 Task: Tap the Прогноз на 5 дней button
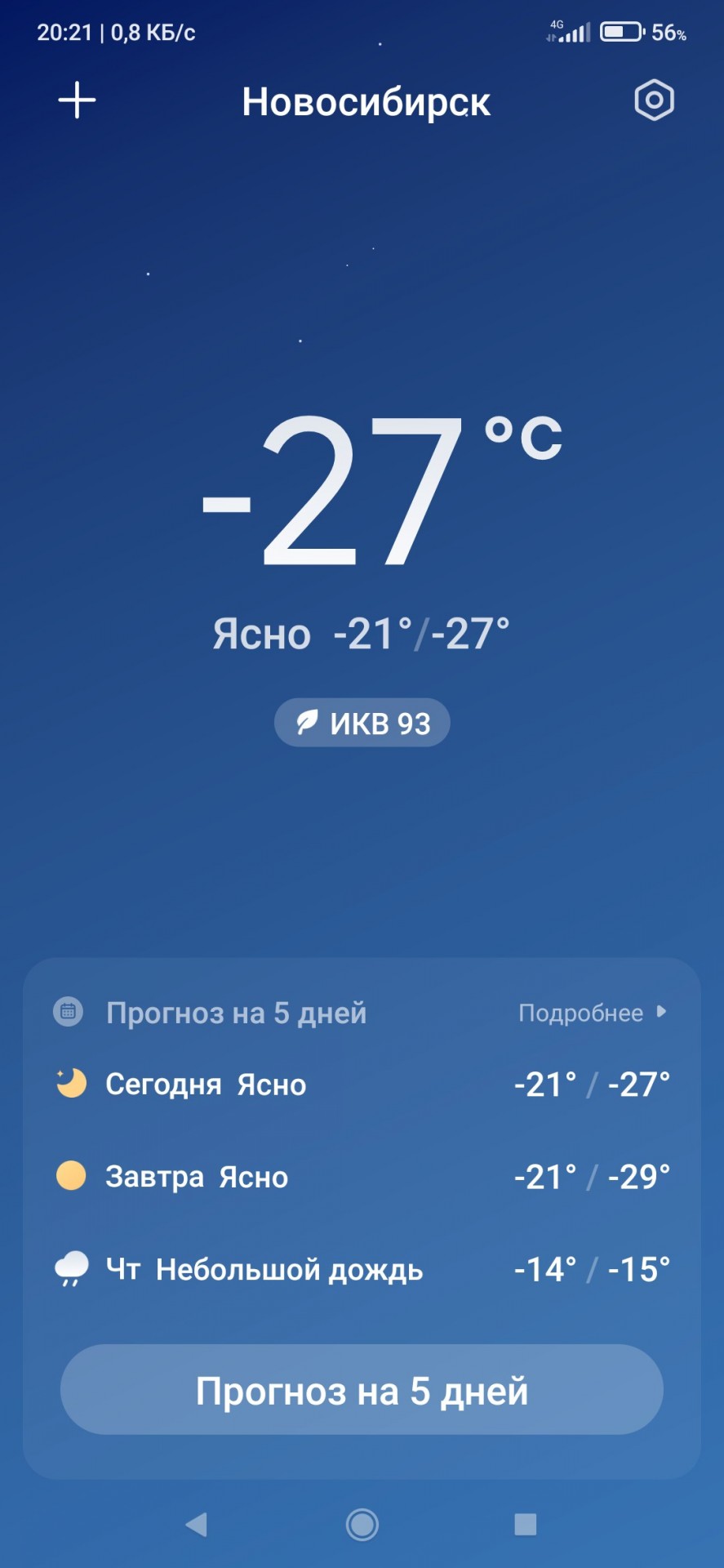coord(362,1390)
